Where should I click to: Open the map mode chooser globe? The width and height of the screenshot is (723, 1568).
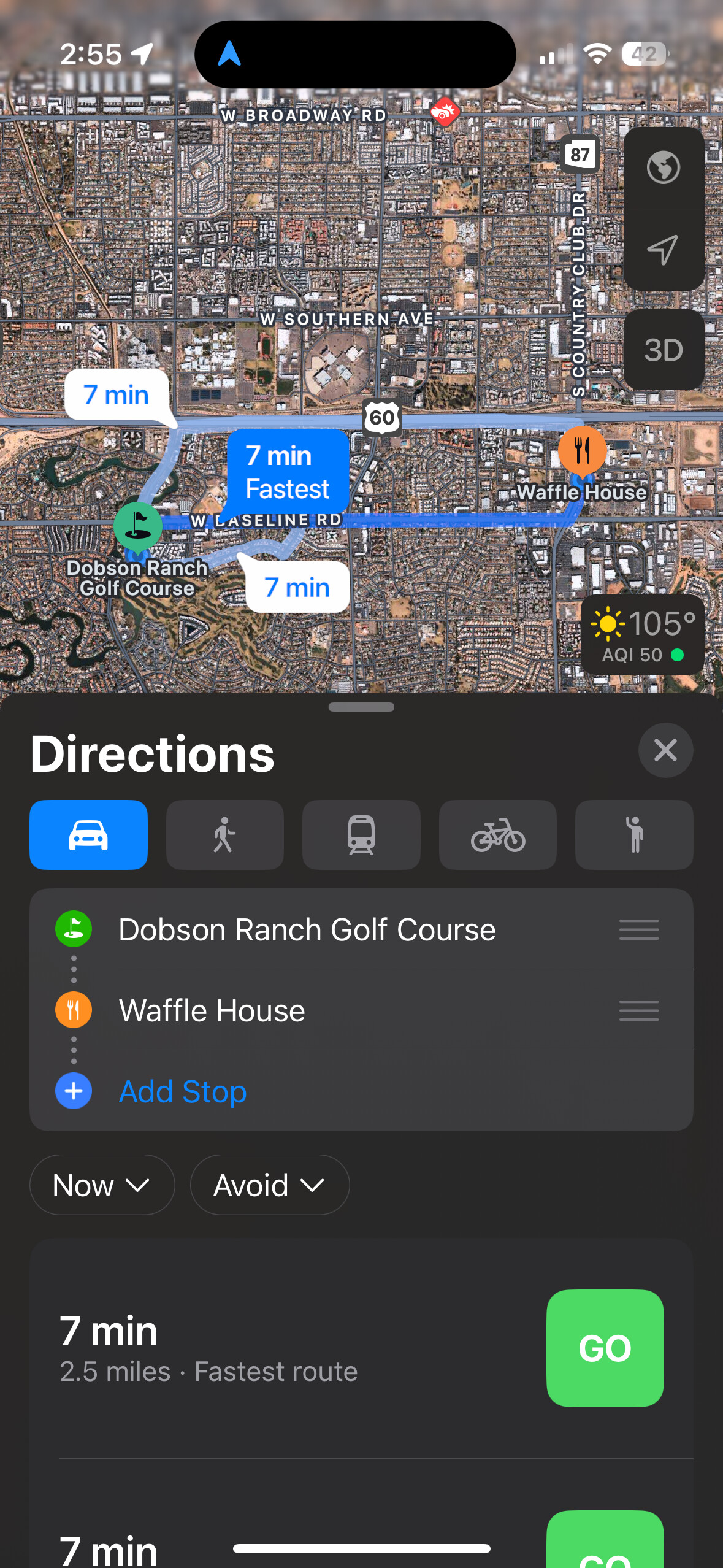point(664,167)
